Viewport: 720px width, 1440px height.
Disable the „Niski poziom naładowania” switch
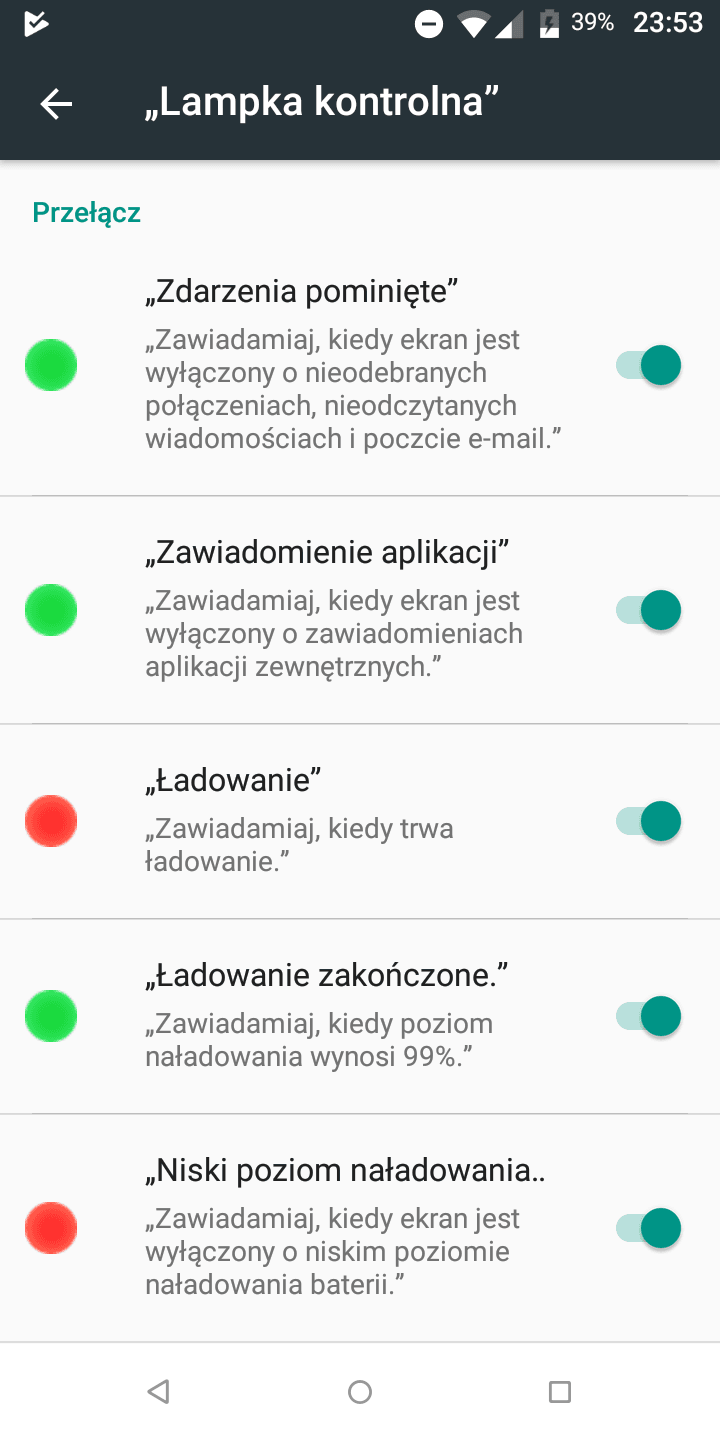tap(648, 1227)
